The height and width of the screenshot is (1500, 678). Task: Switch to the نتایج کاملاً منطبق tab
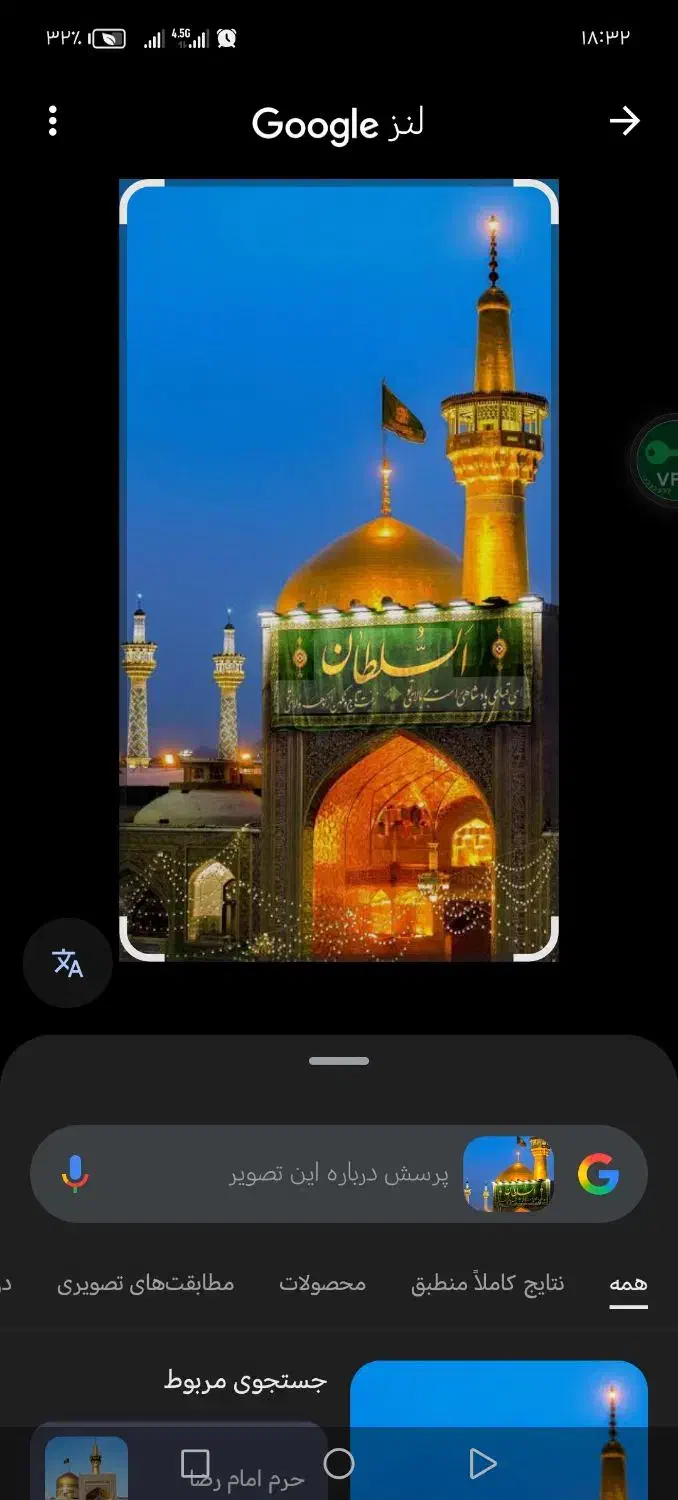click(487, 1284)
